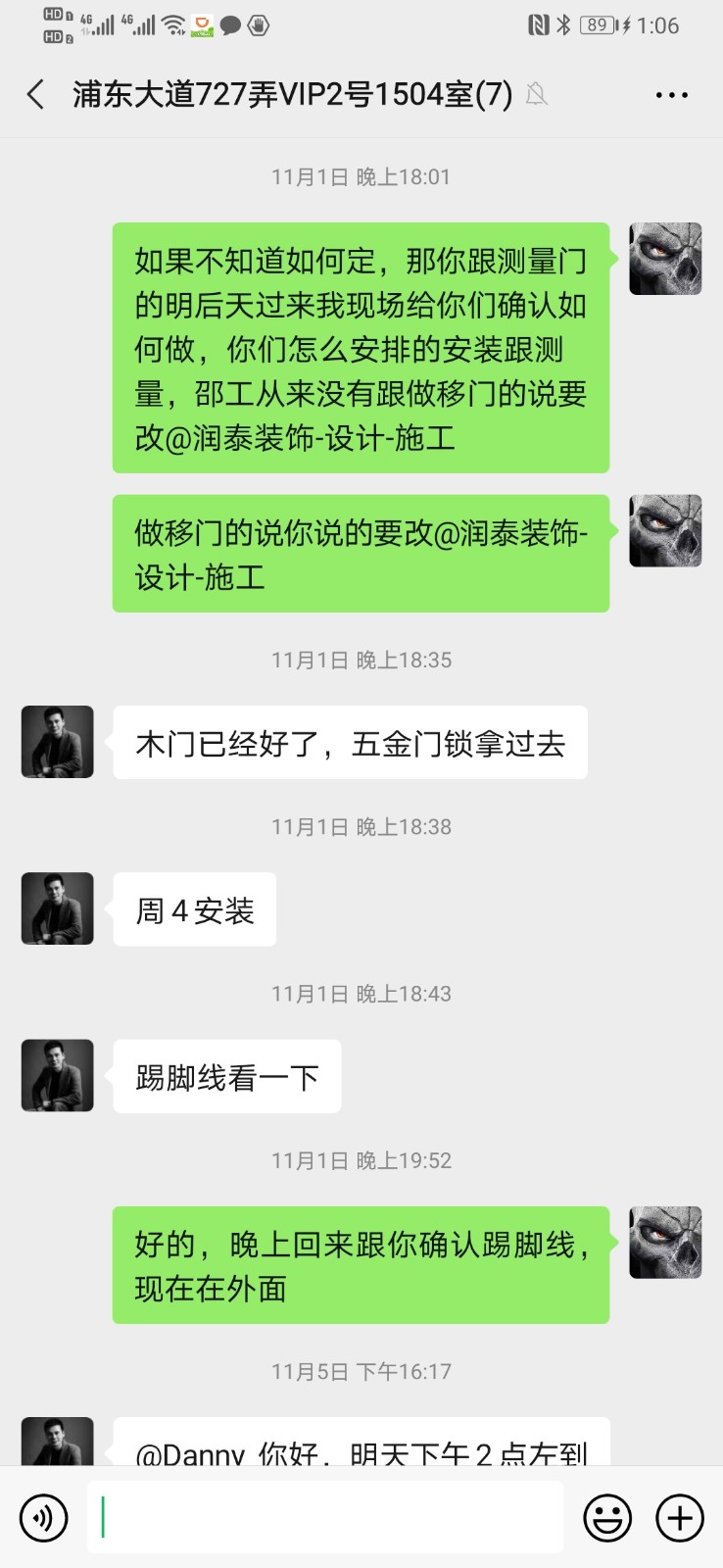Viewport: 723px width, 1568px height.
Task: Open my avatar beside 做移门的说你说的要改 message
Action: pyautogui.click(x=665, y=531)
